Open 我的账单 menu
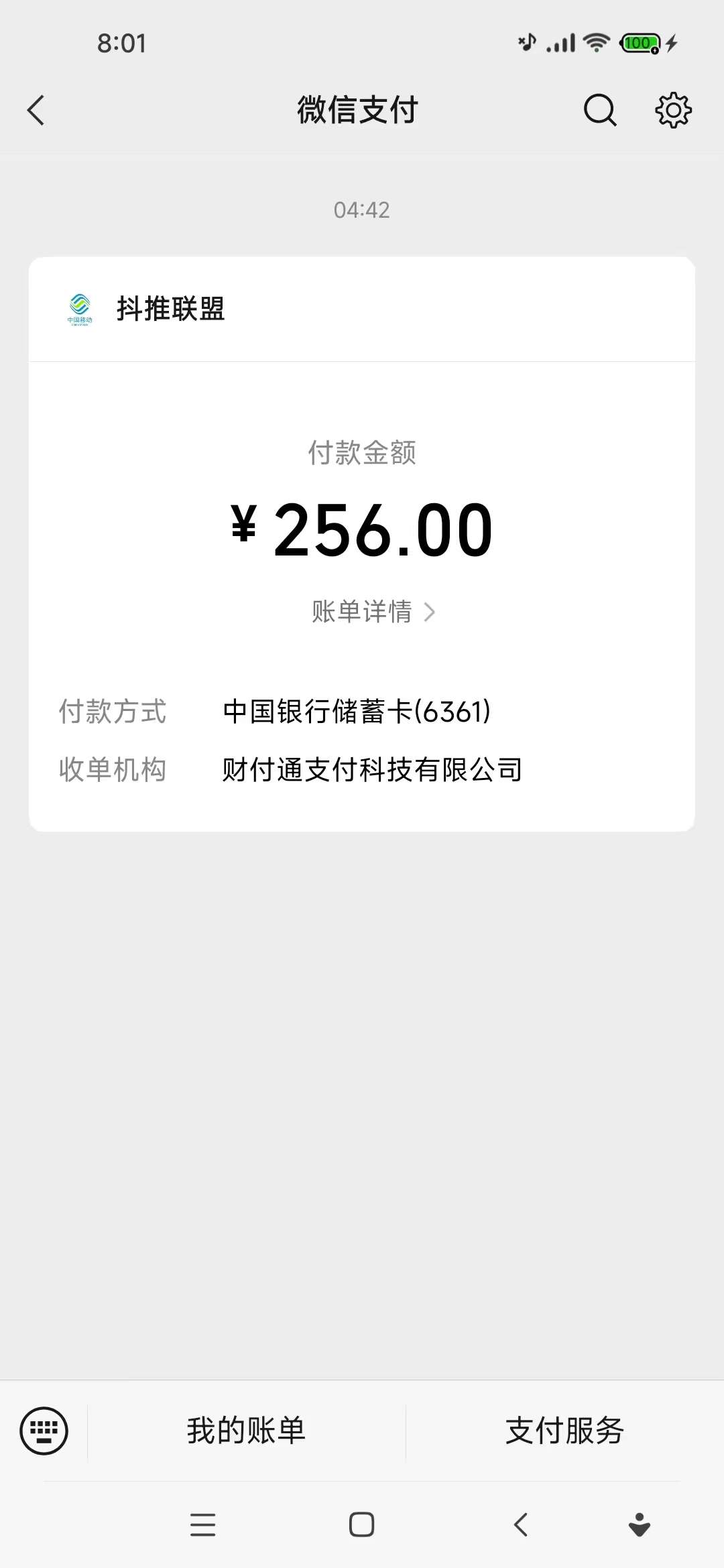Screen dimensions: 724x1568 click(x=246, y=1431)
